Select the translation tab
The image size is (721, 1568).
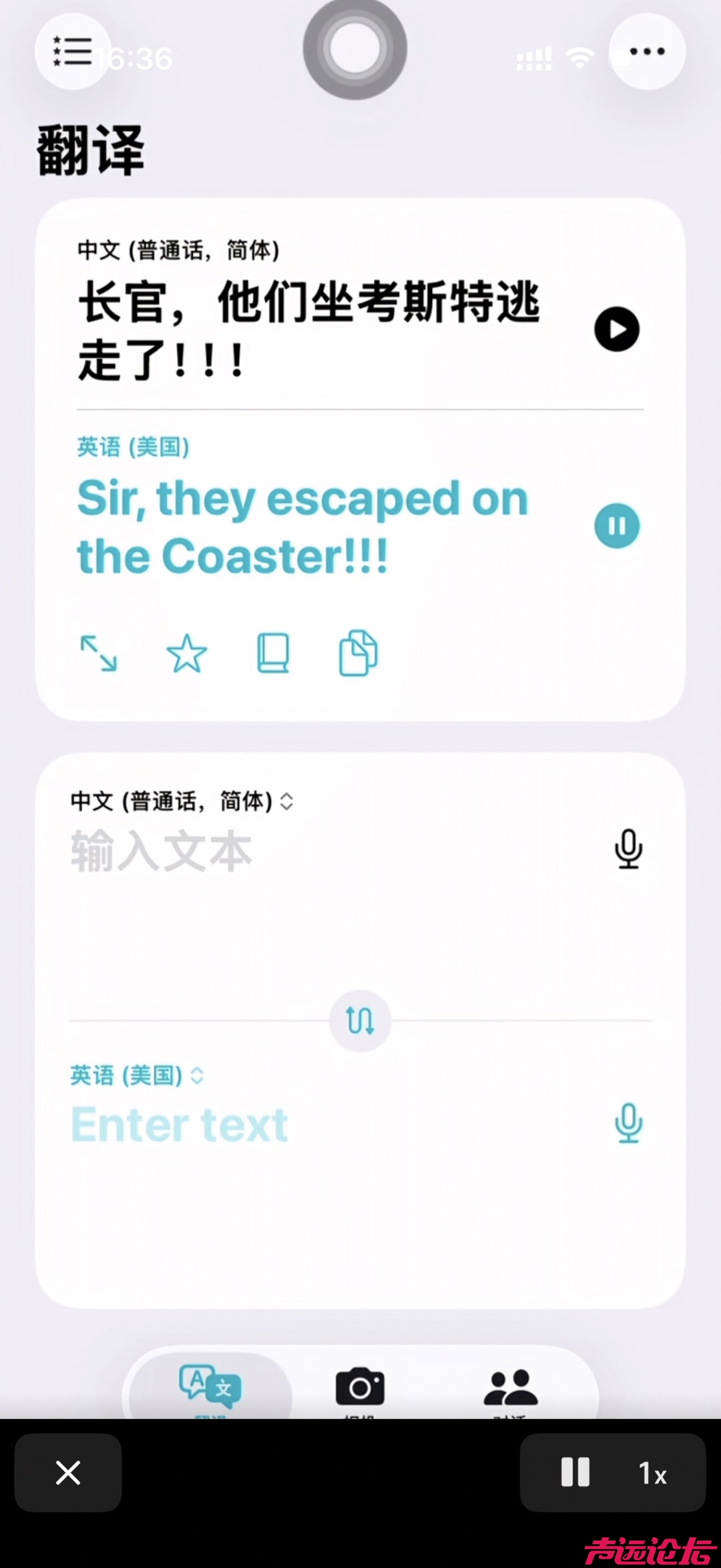click(x=210, y=1386)
